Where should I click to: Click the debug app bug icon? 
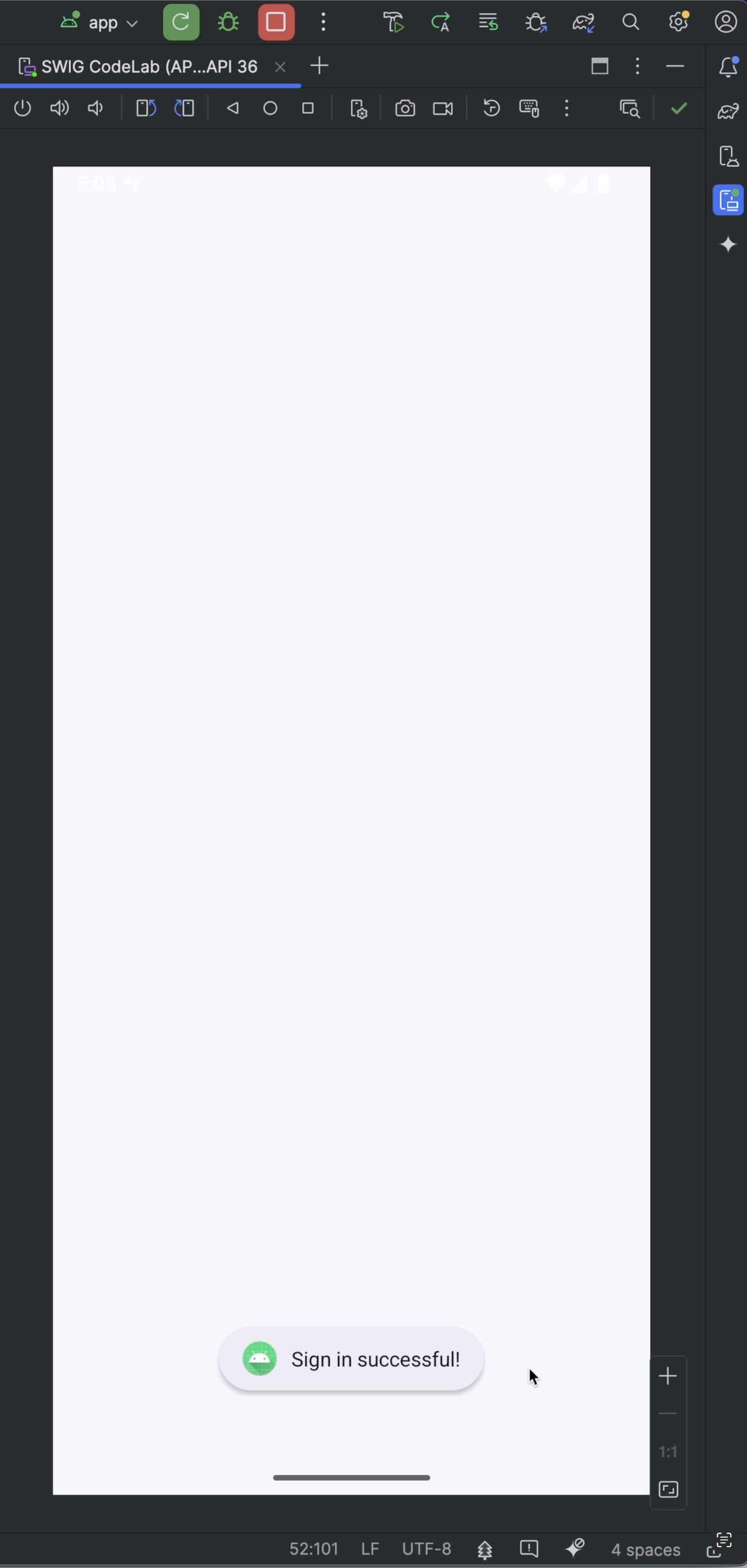pyautogui.click(x=228, y=23)
